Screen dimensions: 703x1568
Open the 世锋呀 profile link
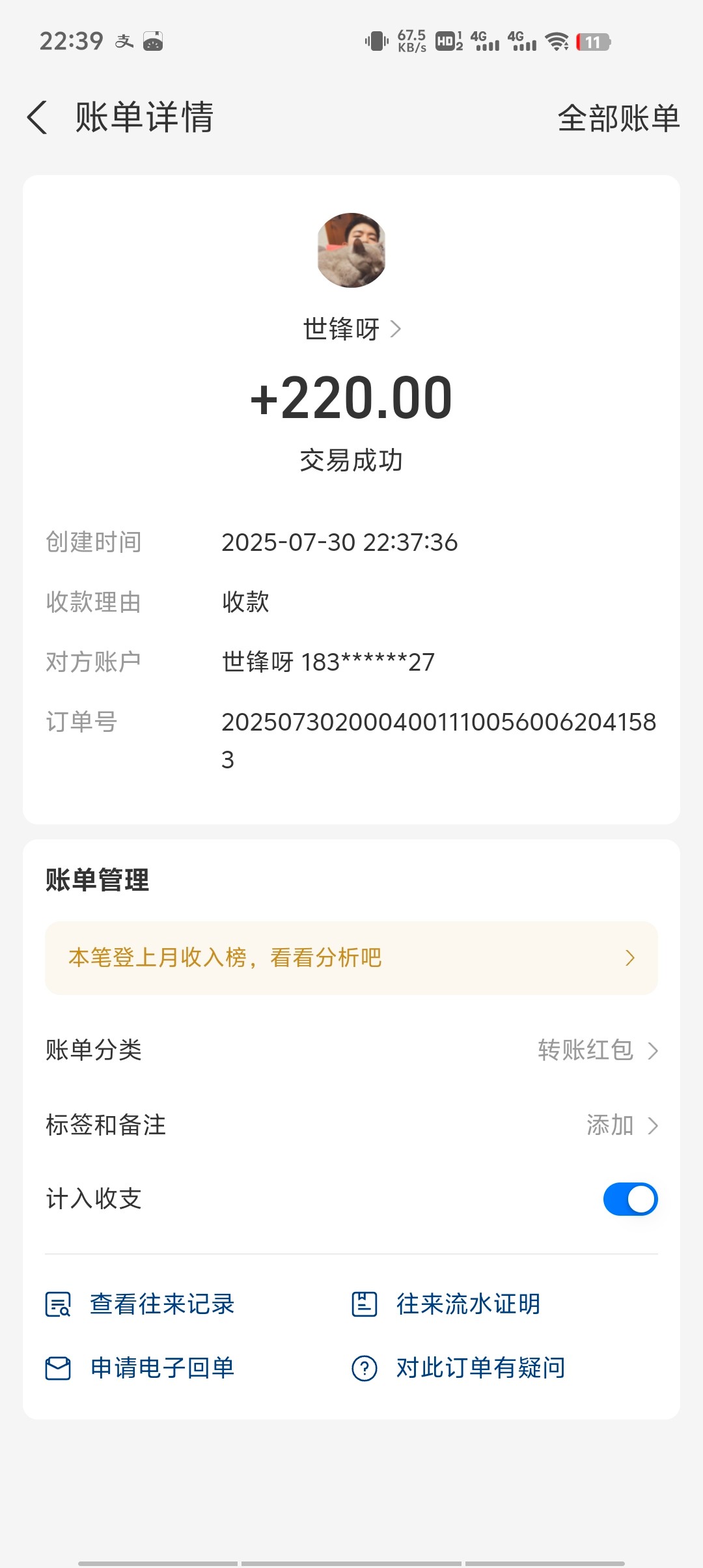(351, 329)
